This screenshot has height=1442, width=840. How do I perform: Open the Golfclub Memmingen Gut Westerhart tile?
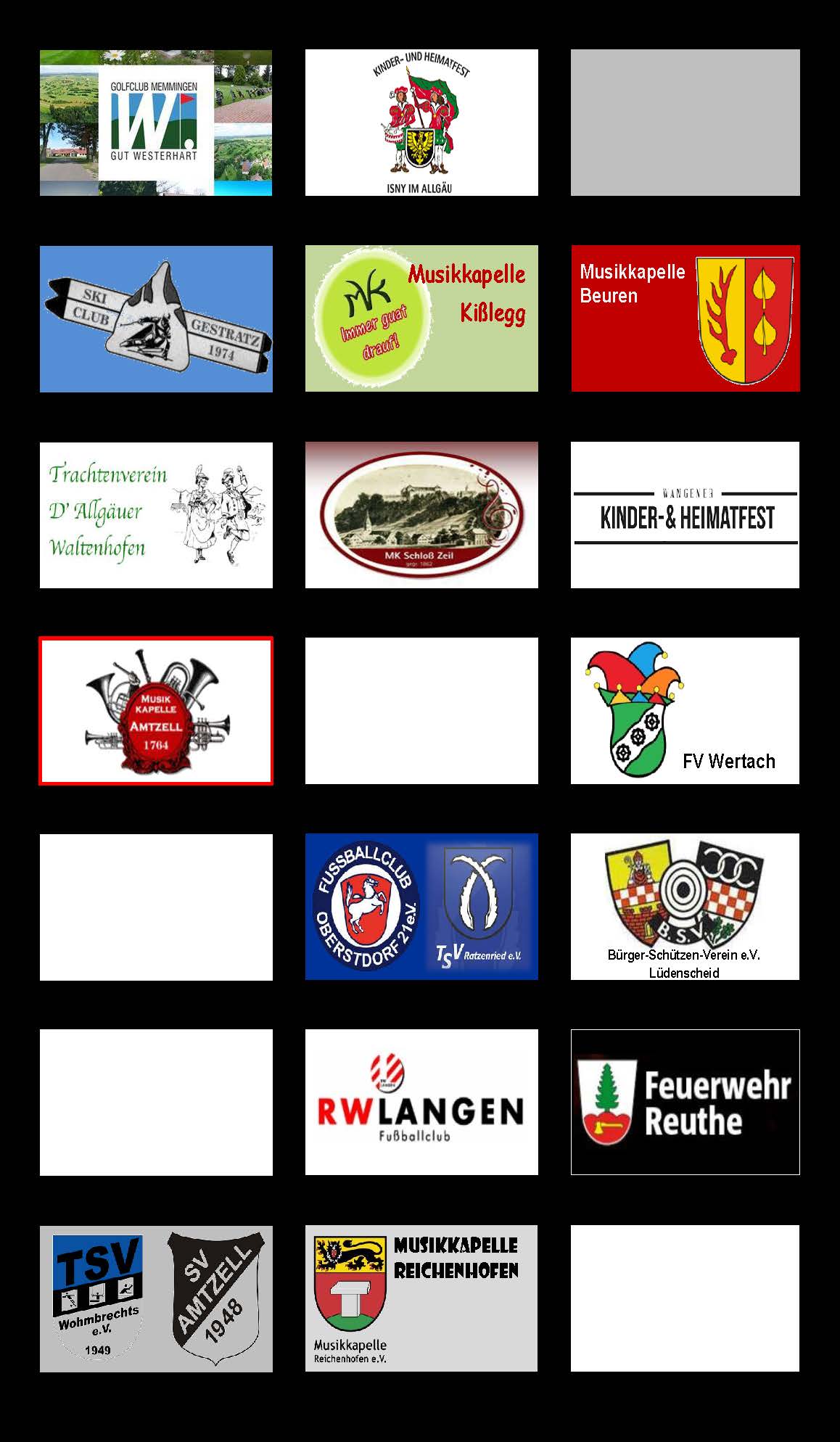coord(156,123)
